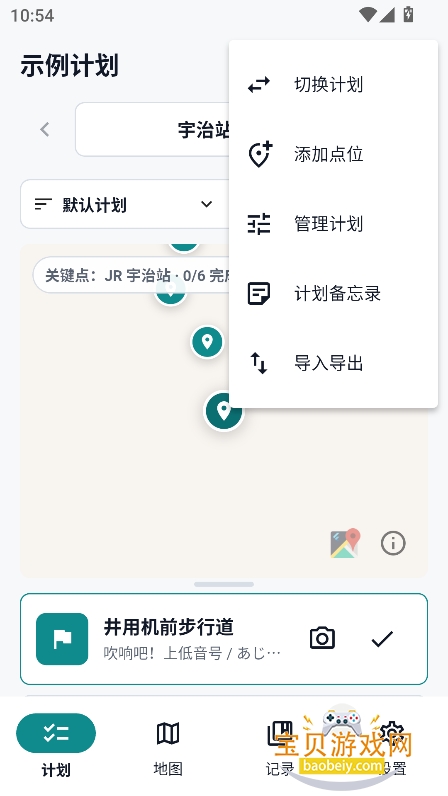The image size is (448, 796).
Task: Go to previous stop with left chevron
Action: pos(45,129)
